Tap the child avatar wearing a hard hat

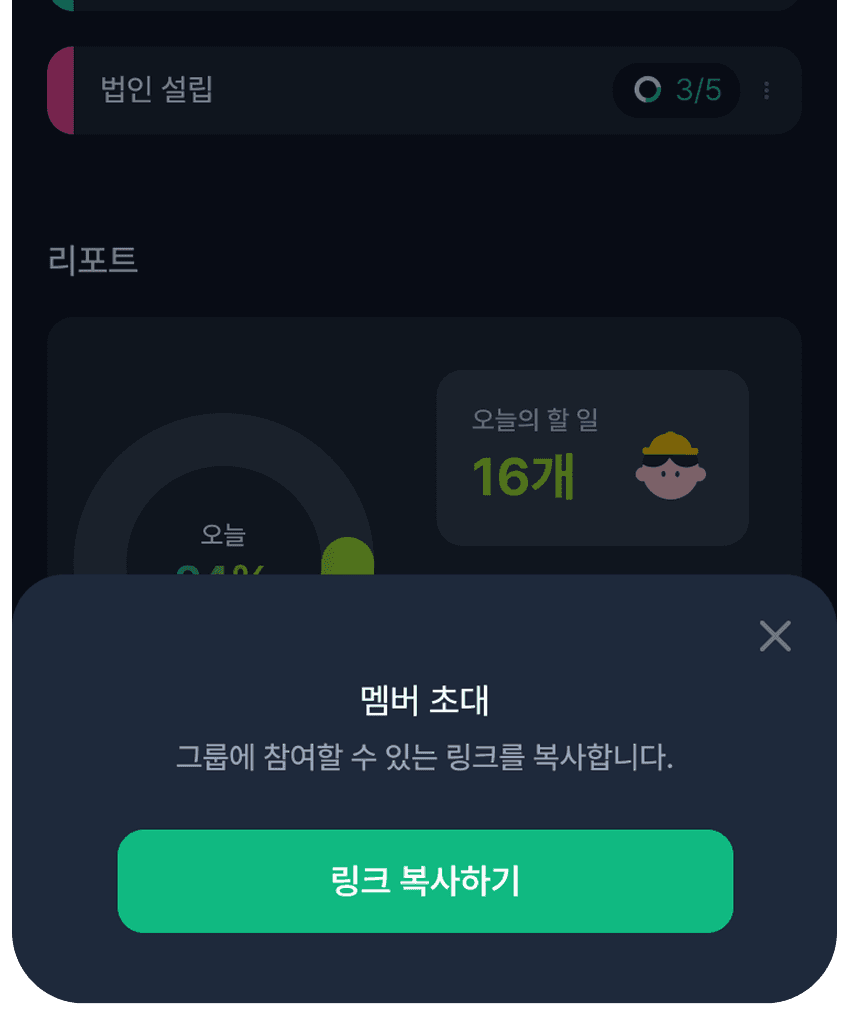(671, 465)
